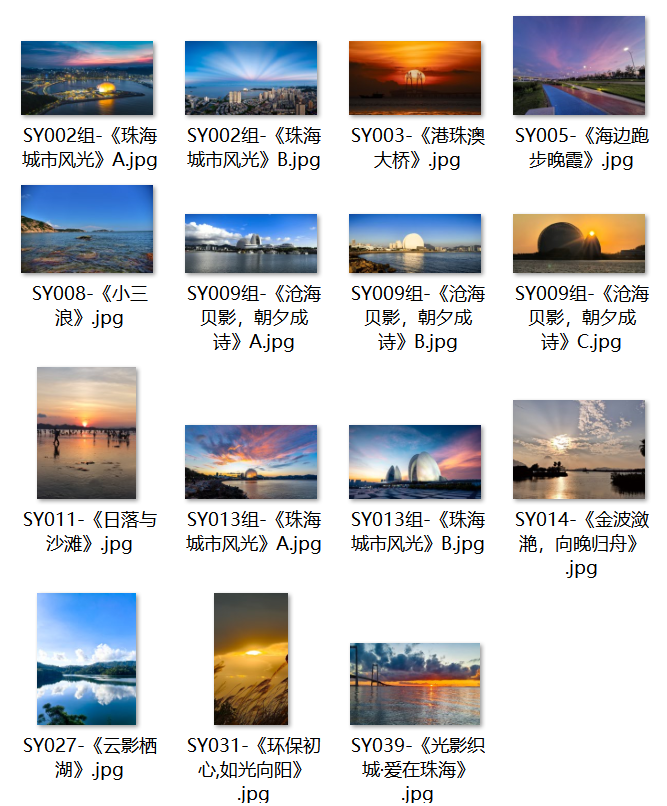Open SY009组《沧海贝影，朝夕成诗》A.jpg
667x806 pixels.
click(251, 243)
